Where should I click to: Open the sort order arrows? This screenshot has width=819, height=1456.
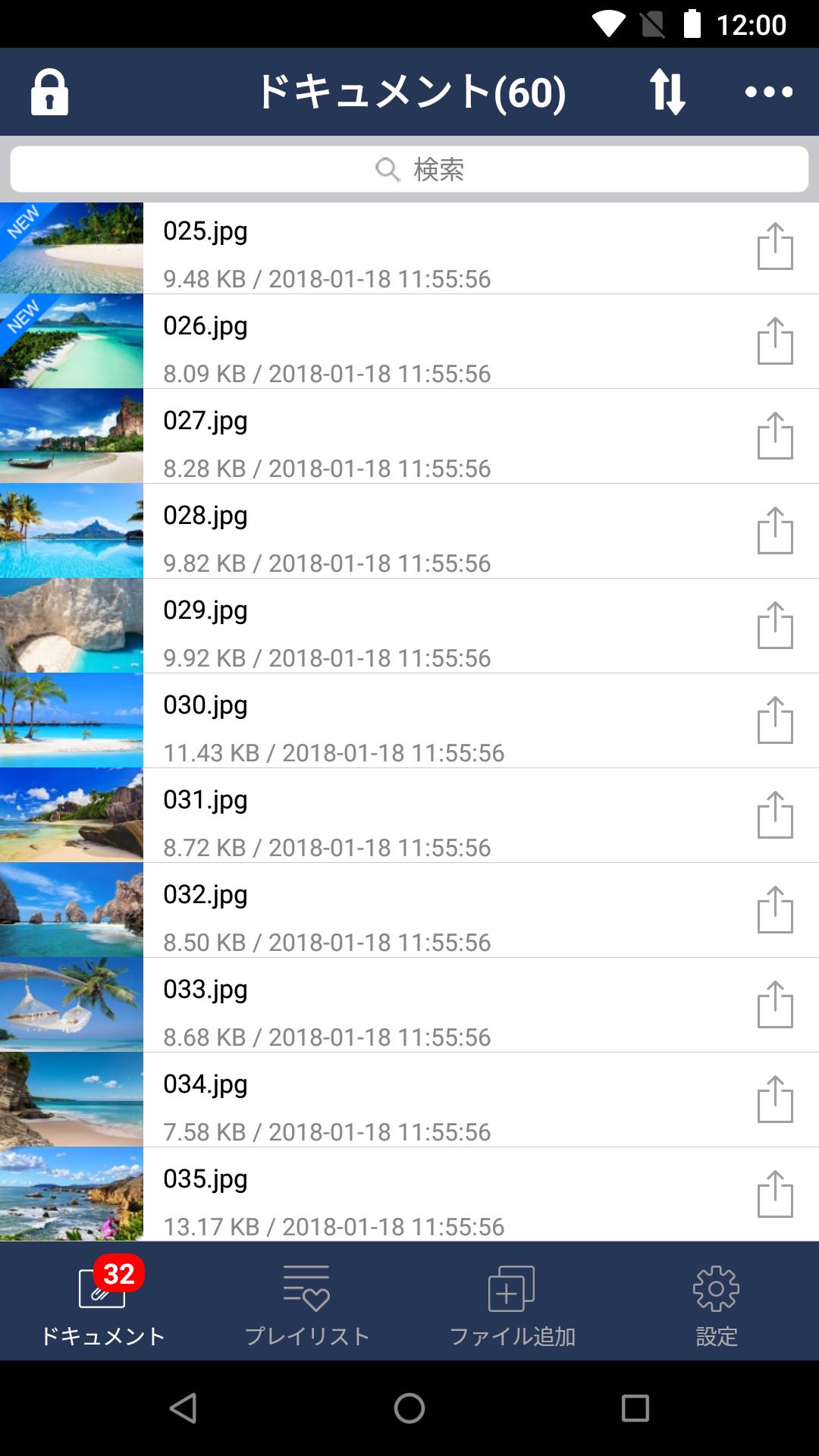(667, 92)
